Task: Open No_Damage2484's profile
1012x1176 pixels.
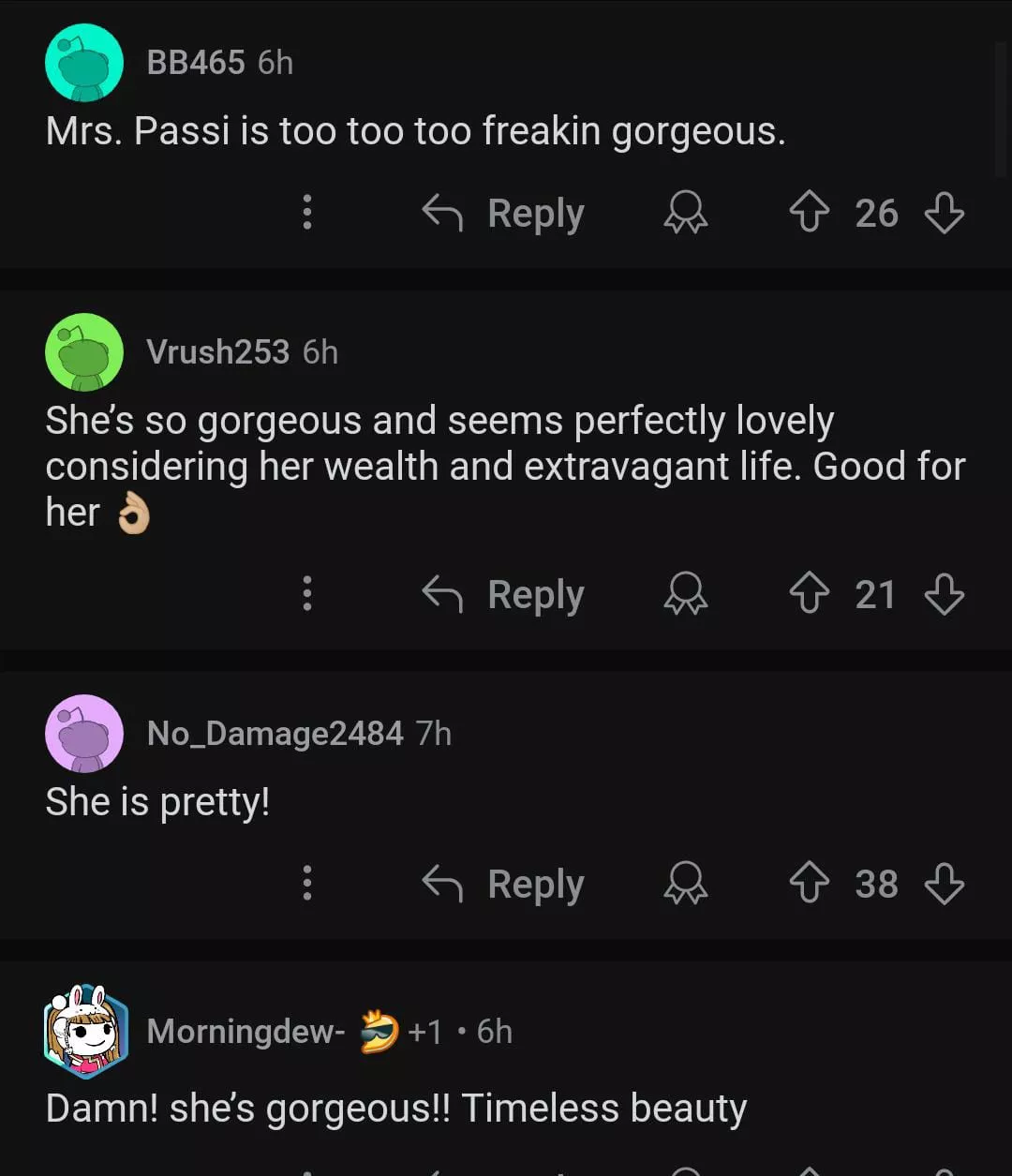Action: [275, 734]
